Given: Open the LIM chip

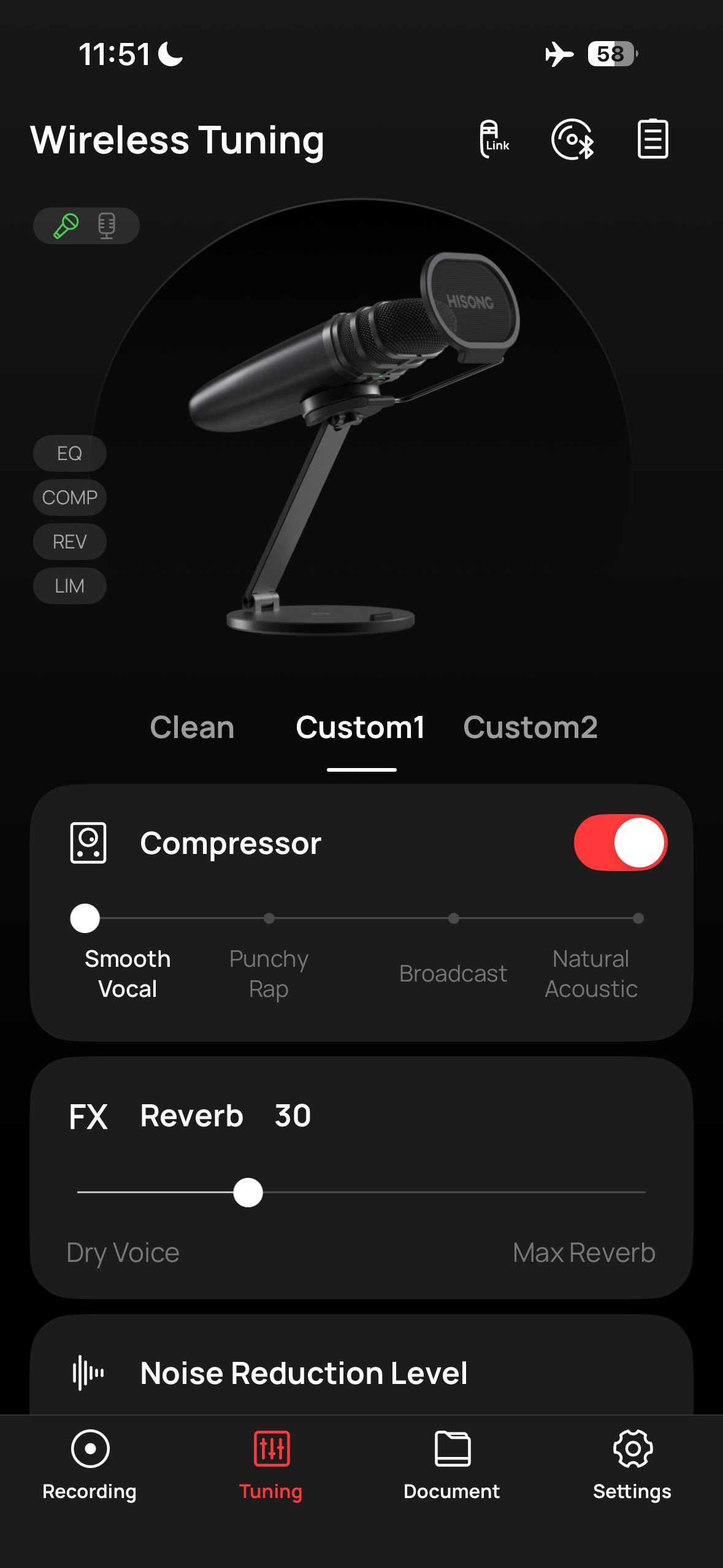Looking at the screenshot, I should (x=69, y=586).
